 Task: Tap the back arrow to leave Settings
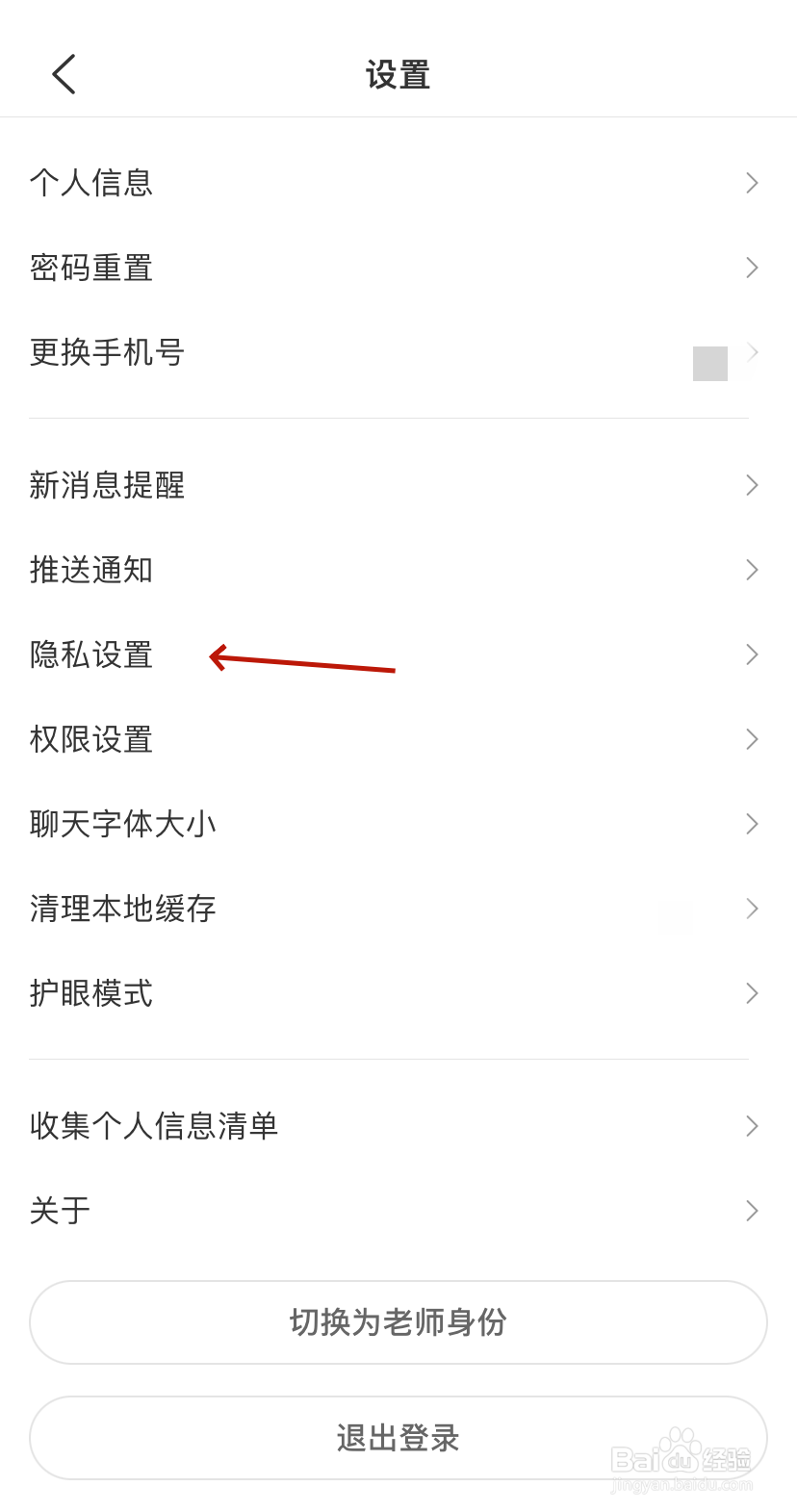pyautogui.click(x=64, y=73)
